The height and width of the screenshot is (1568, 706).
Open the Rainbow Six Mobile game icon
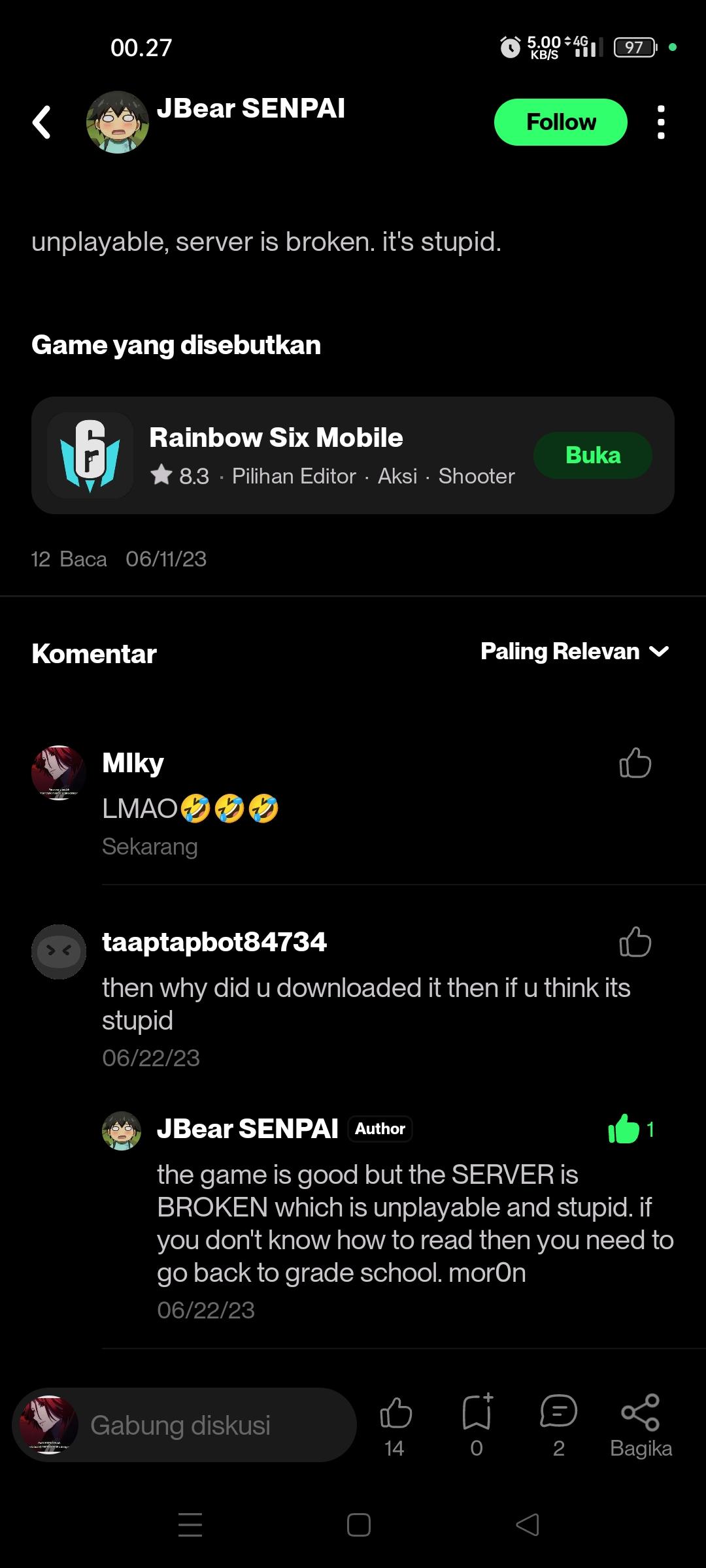91,455
